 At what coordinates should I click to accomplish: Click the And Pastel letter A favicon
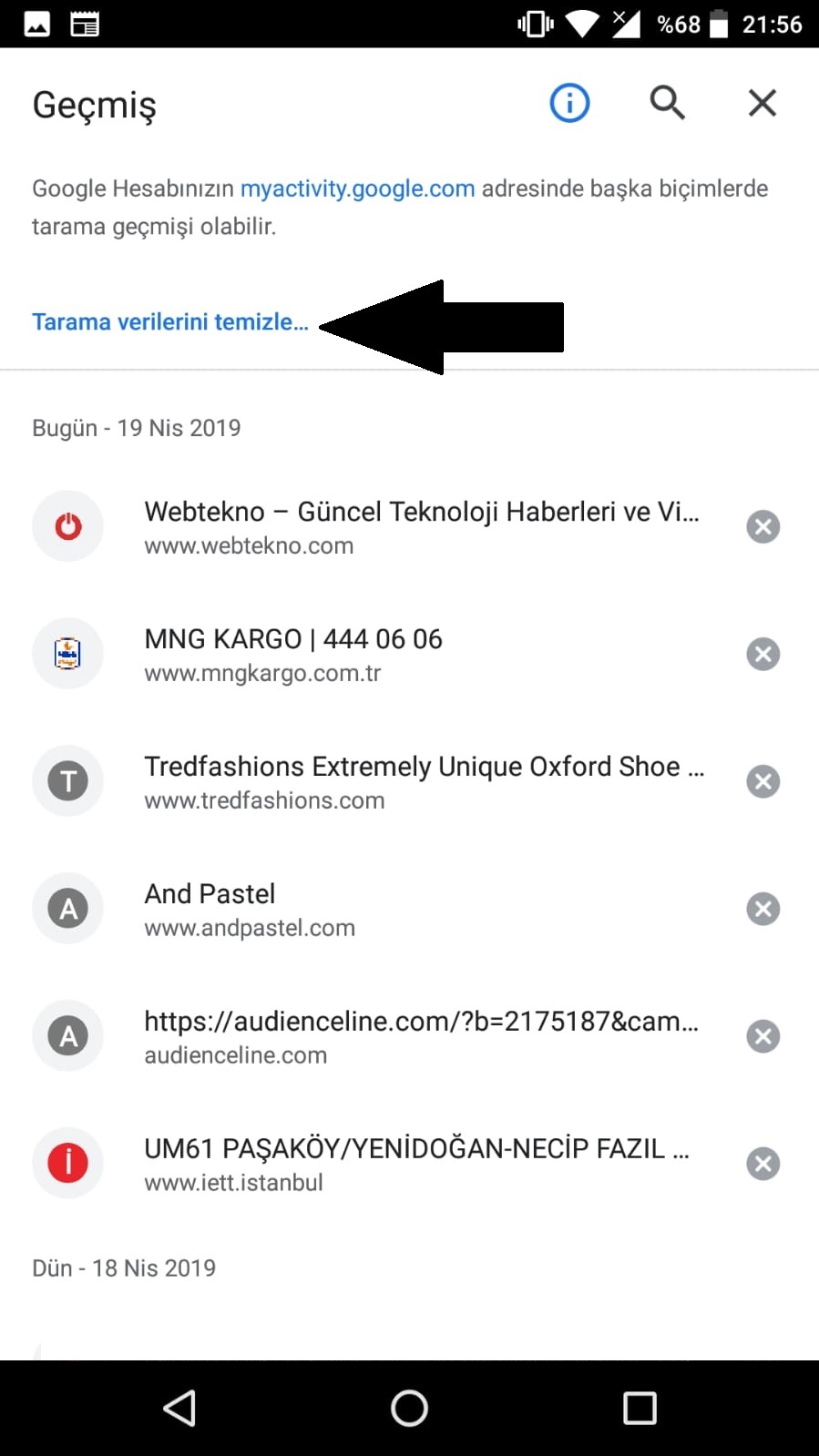point(67,908)
